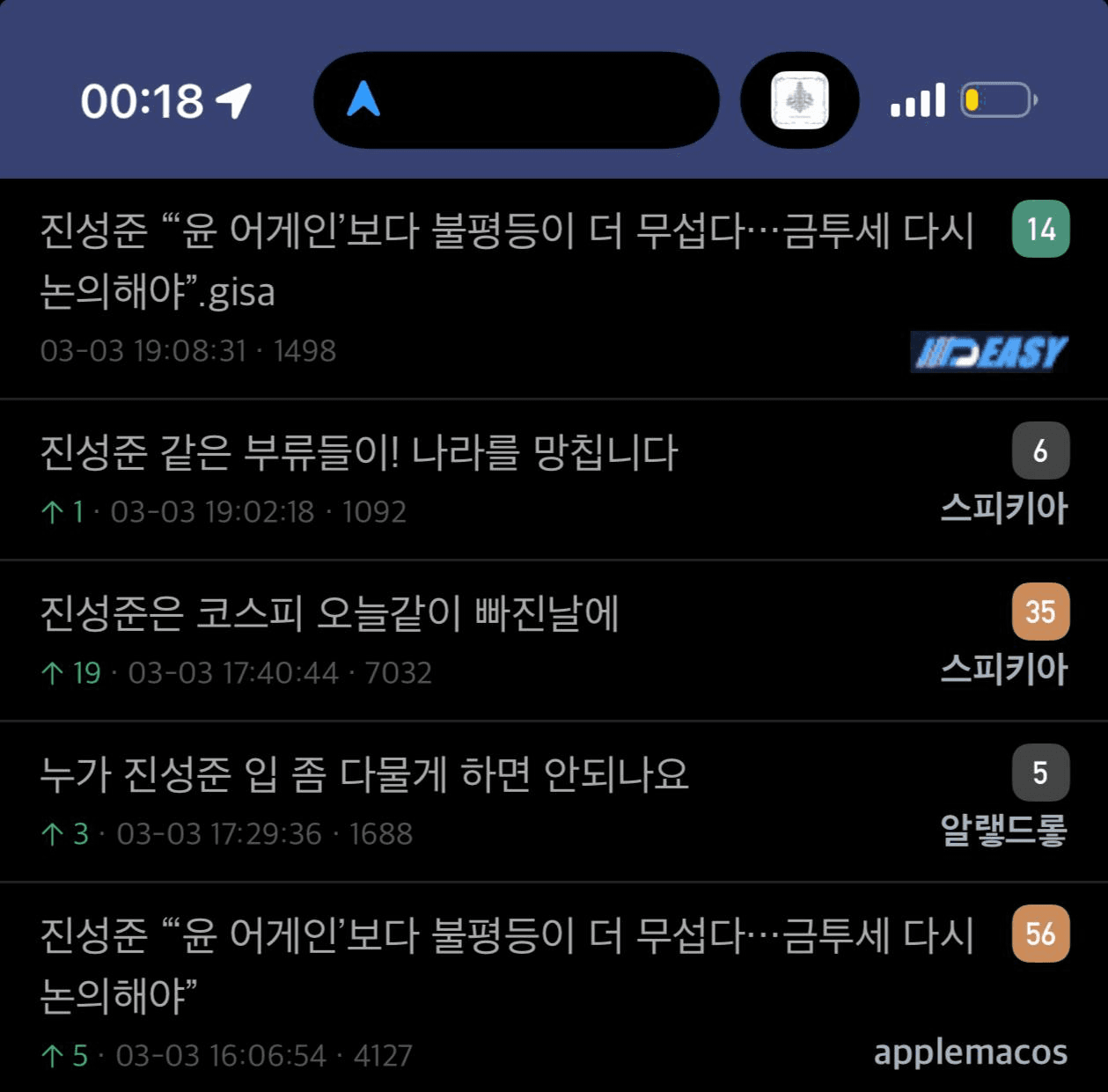Open the post '누가 진성준 입 좀 다물게 하면 안되나요'
This screenshot has height=1092, width=1108.
364,774
